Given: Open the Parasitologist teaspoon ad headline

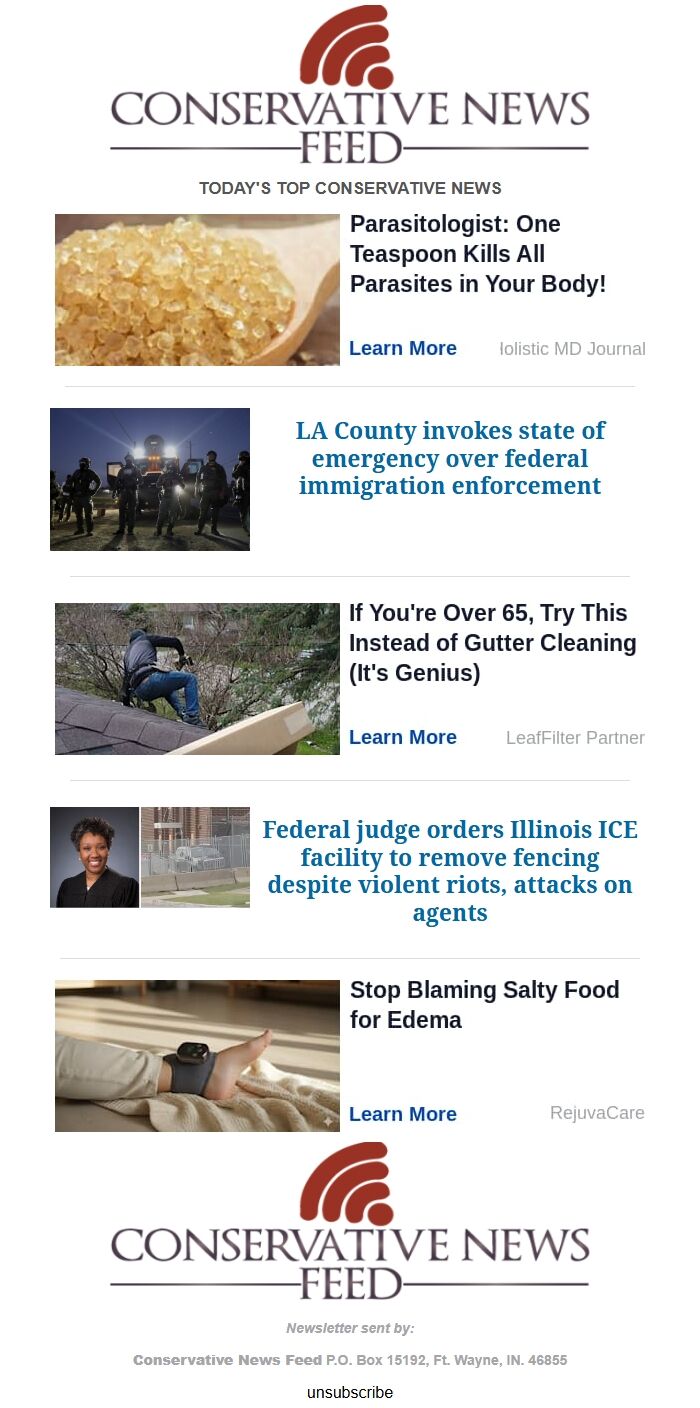Looking at the screenshot, I should click(x=478, y=254).
